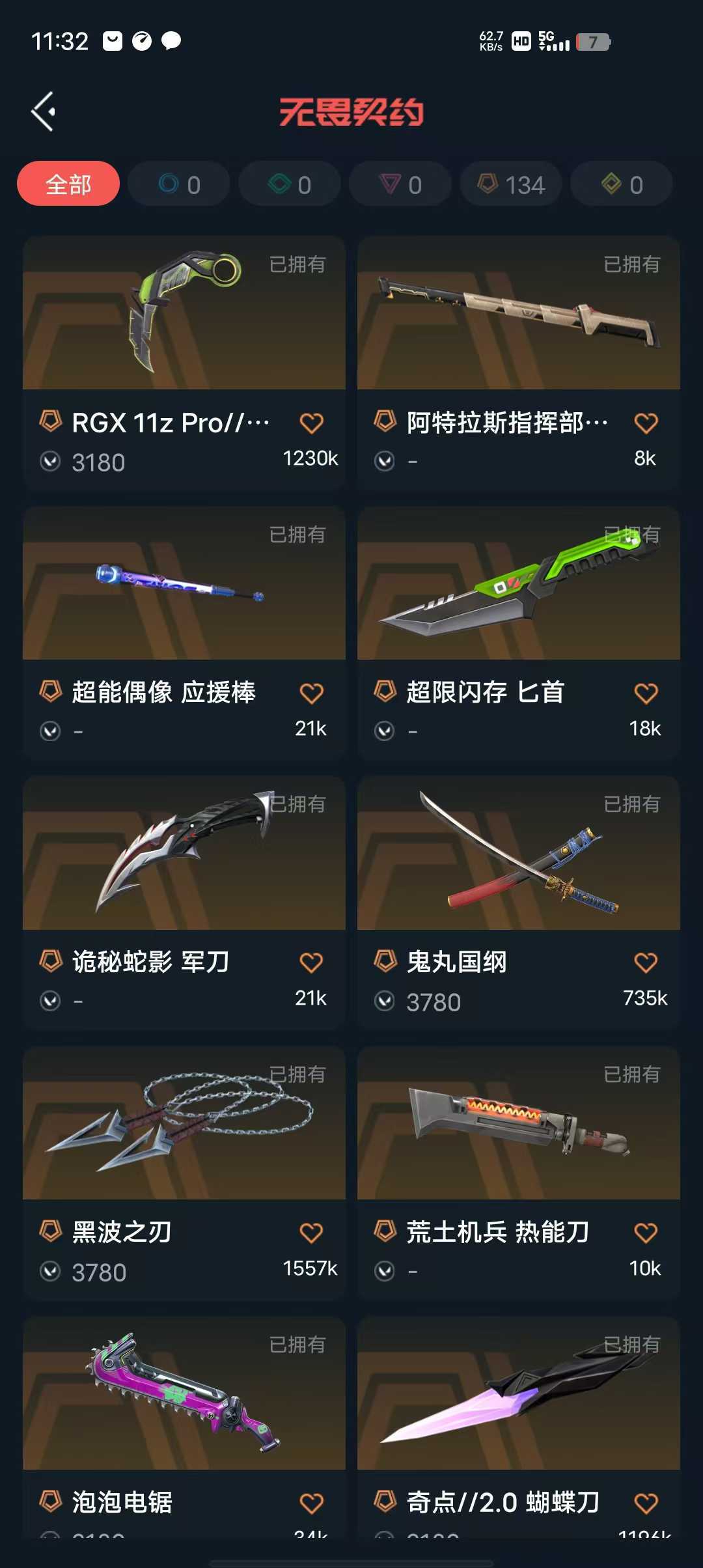Viewport: 703px width, 1568px height.
Task: Select the yellow diamond tier filter chip
Action: (622, 184)
